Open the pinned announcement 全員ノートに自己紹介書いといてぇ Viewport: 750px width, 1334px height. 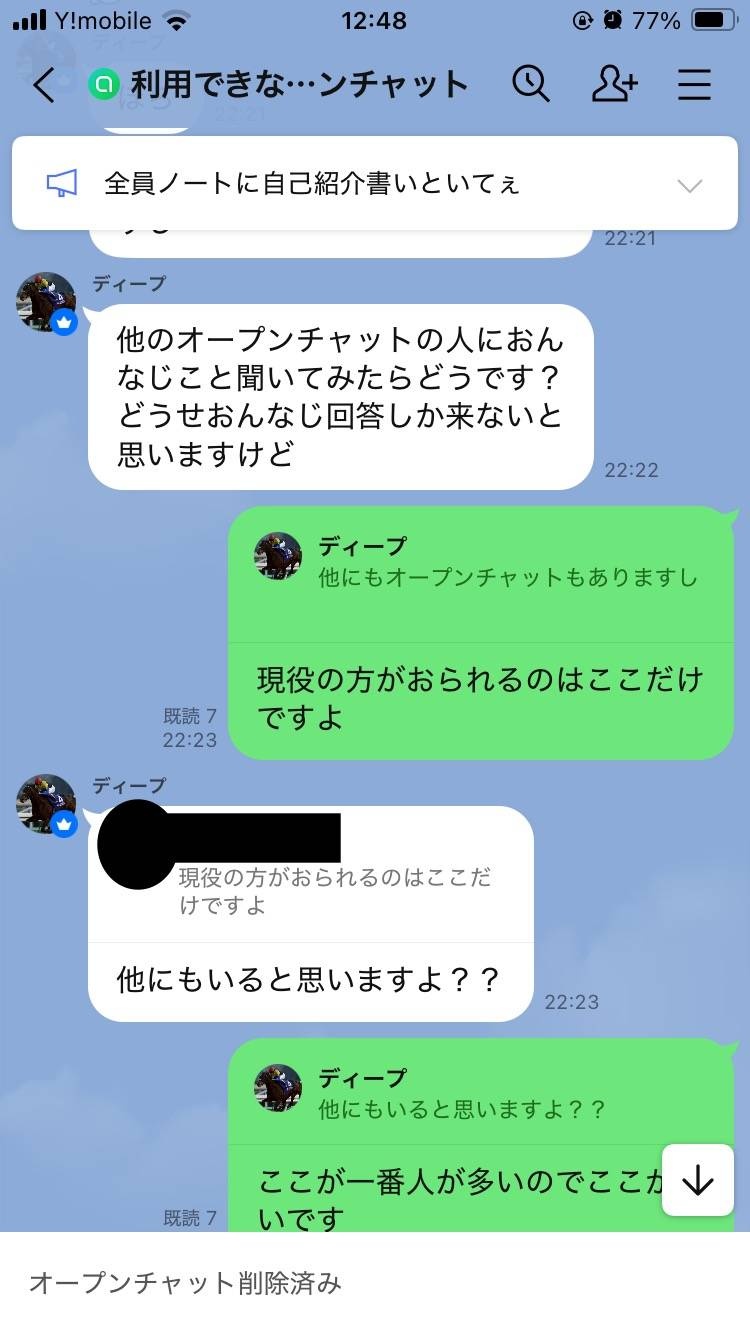tap(310, 184)
